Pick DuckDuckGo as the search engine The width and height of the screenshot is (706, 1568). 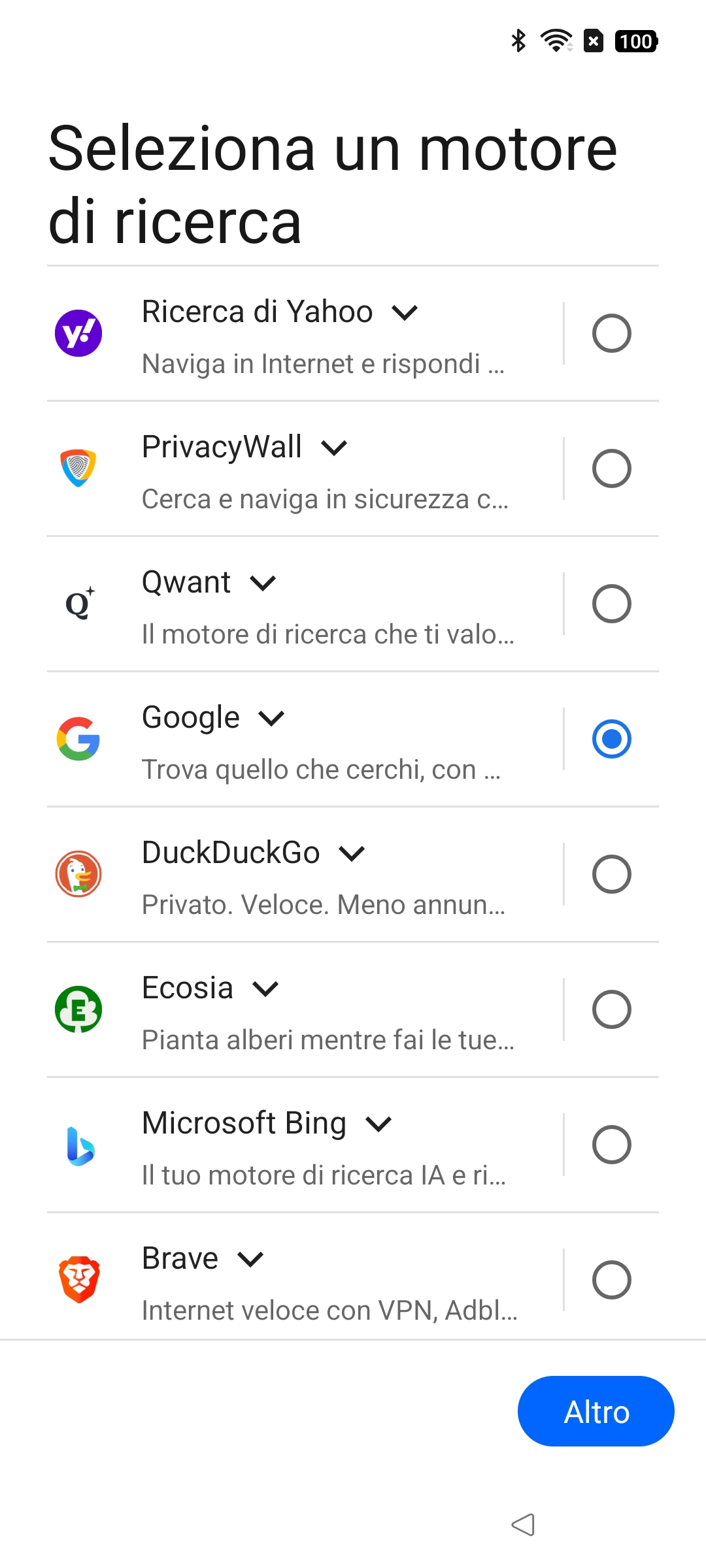pos(611,874)
